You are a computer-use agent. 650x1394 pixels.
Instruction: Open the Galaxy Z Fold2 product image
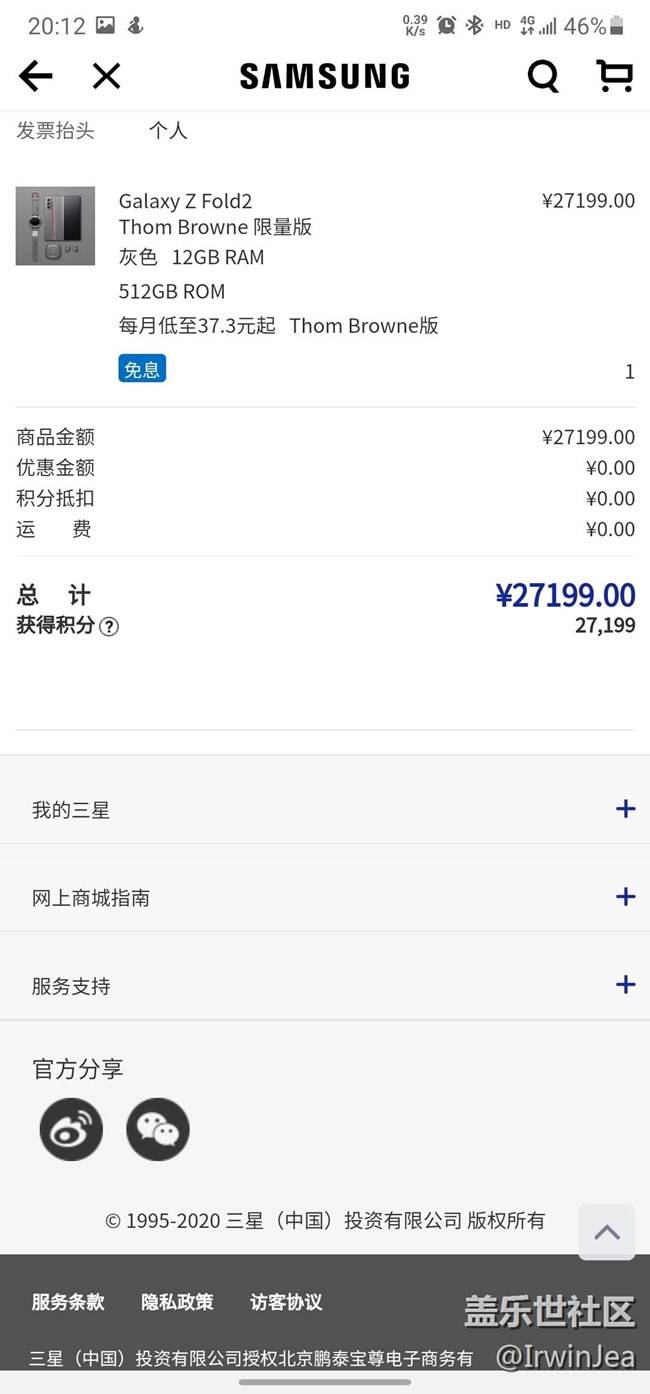pos(55,226)
